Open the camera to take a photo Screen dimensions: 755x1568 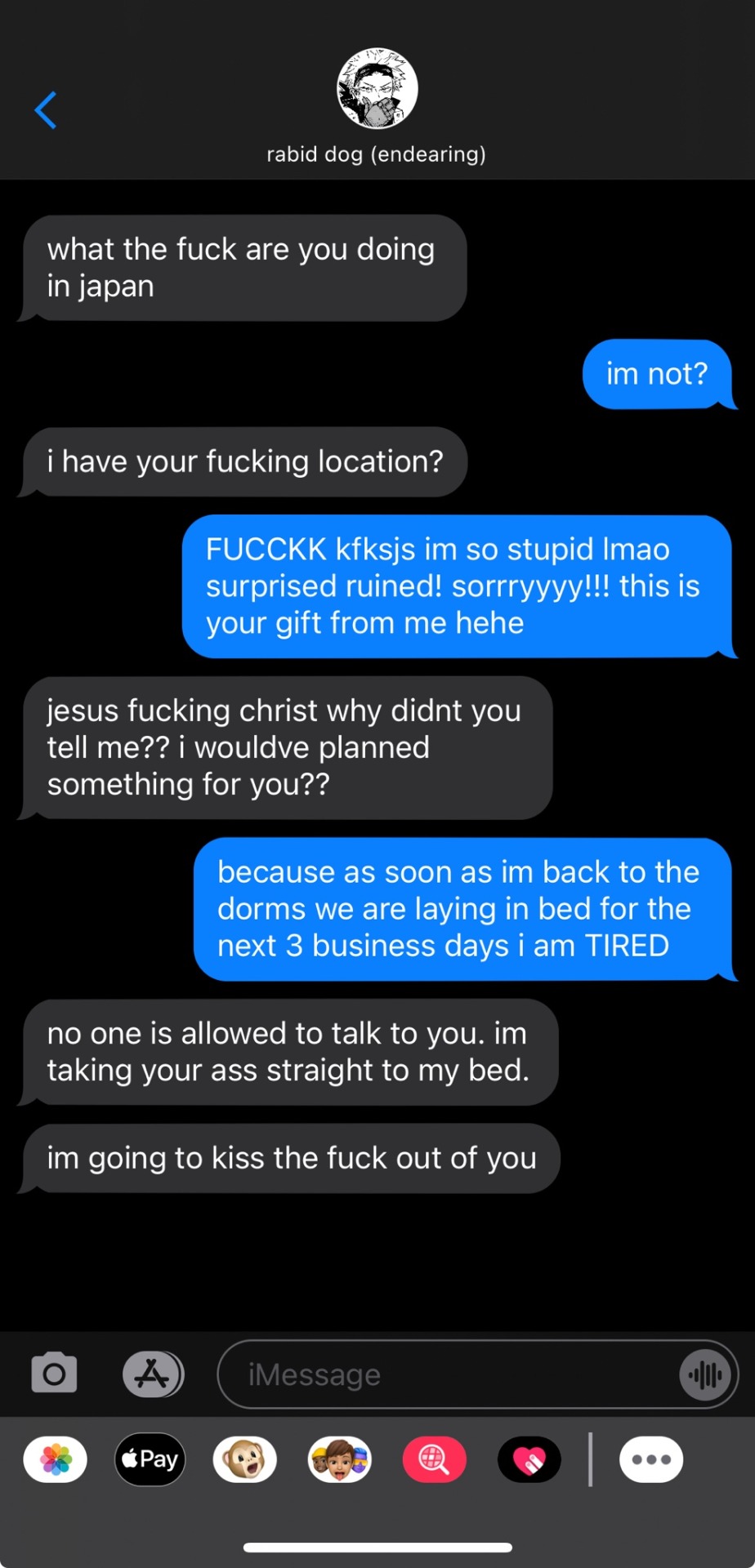(54, 1373)
